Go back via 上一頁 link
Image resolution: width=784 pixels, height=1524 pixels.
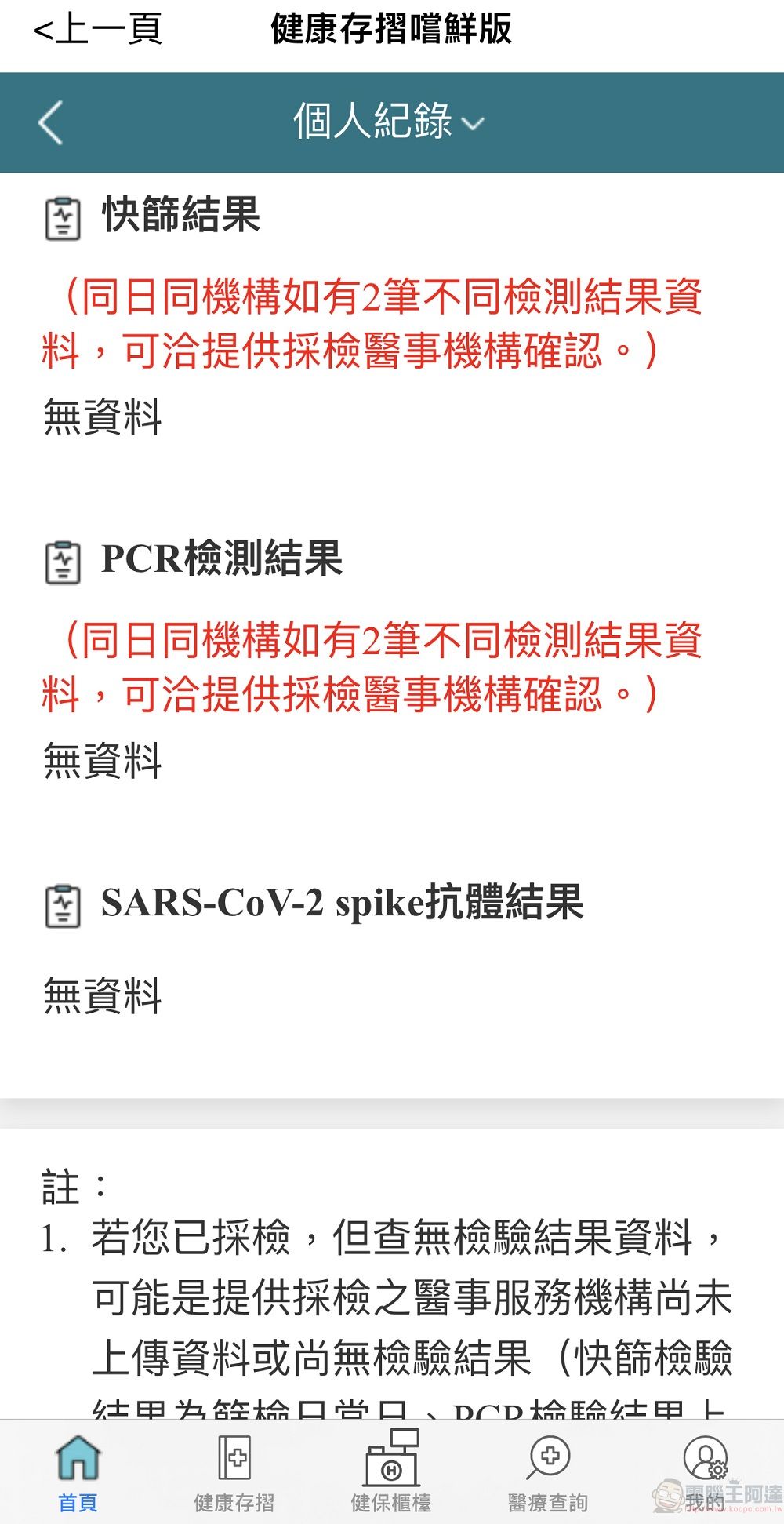click(98, 30)
